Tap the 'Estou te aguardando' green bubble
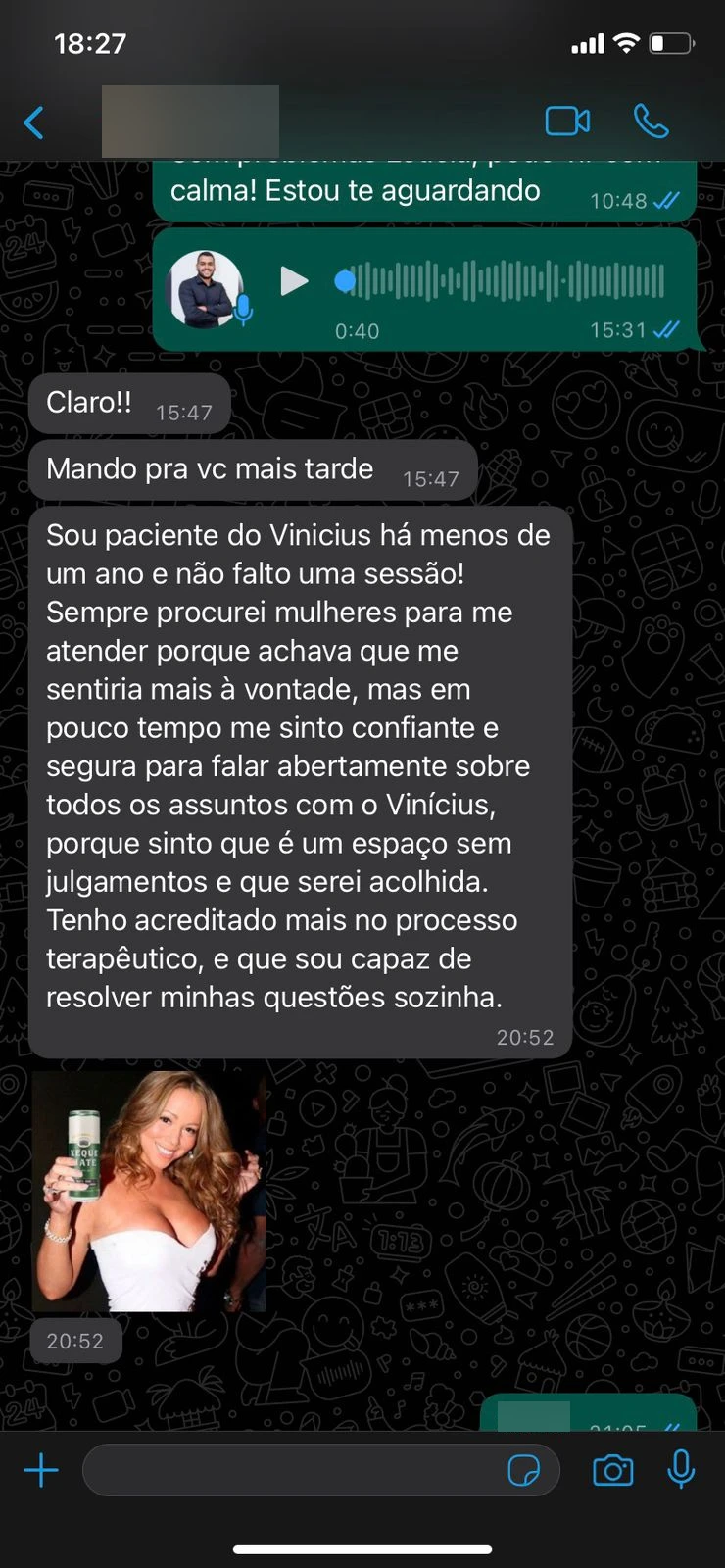 pos(421,191)
